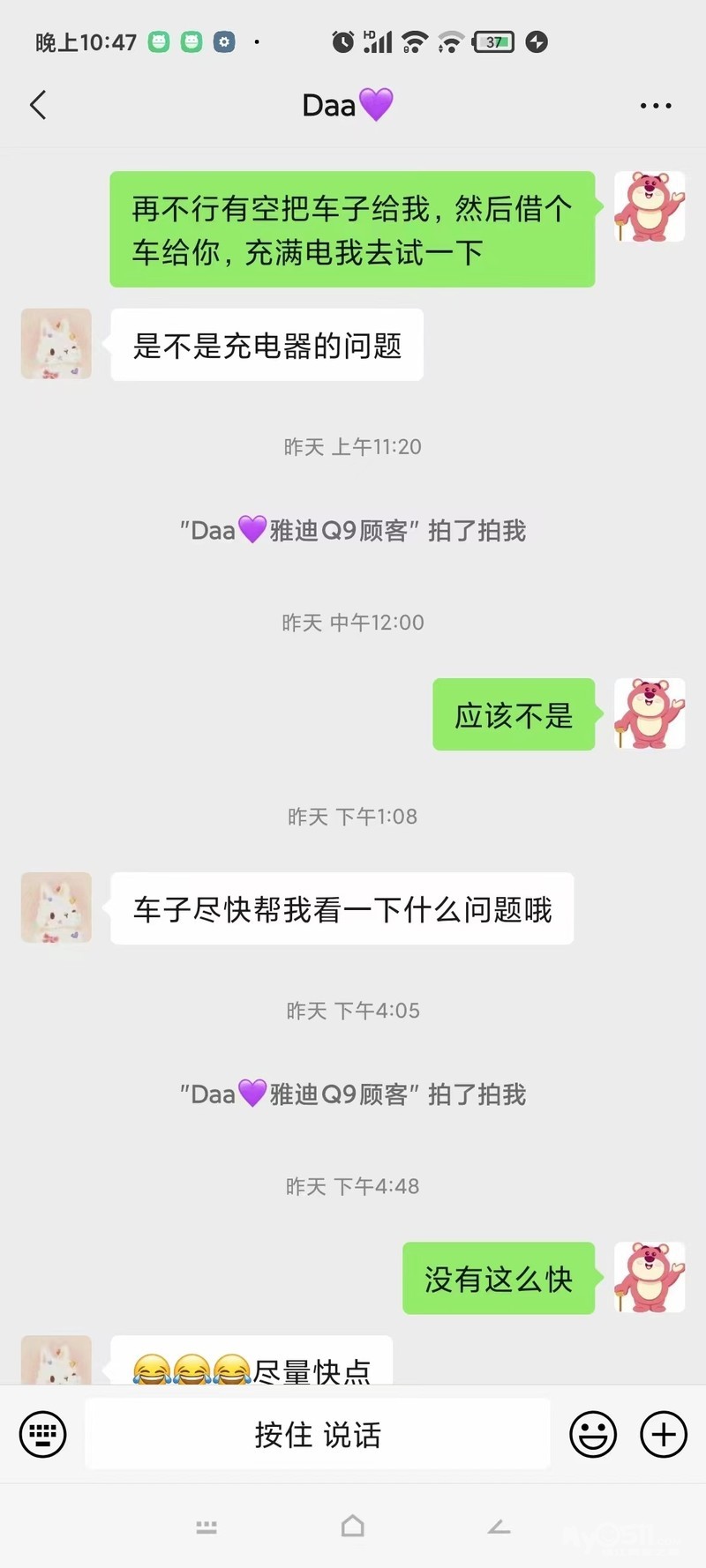Go back to the chat list
The image size is (706, 1568).
click(x=38, y=106)
